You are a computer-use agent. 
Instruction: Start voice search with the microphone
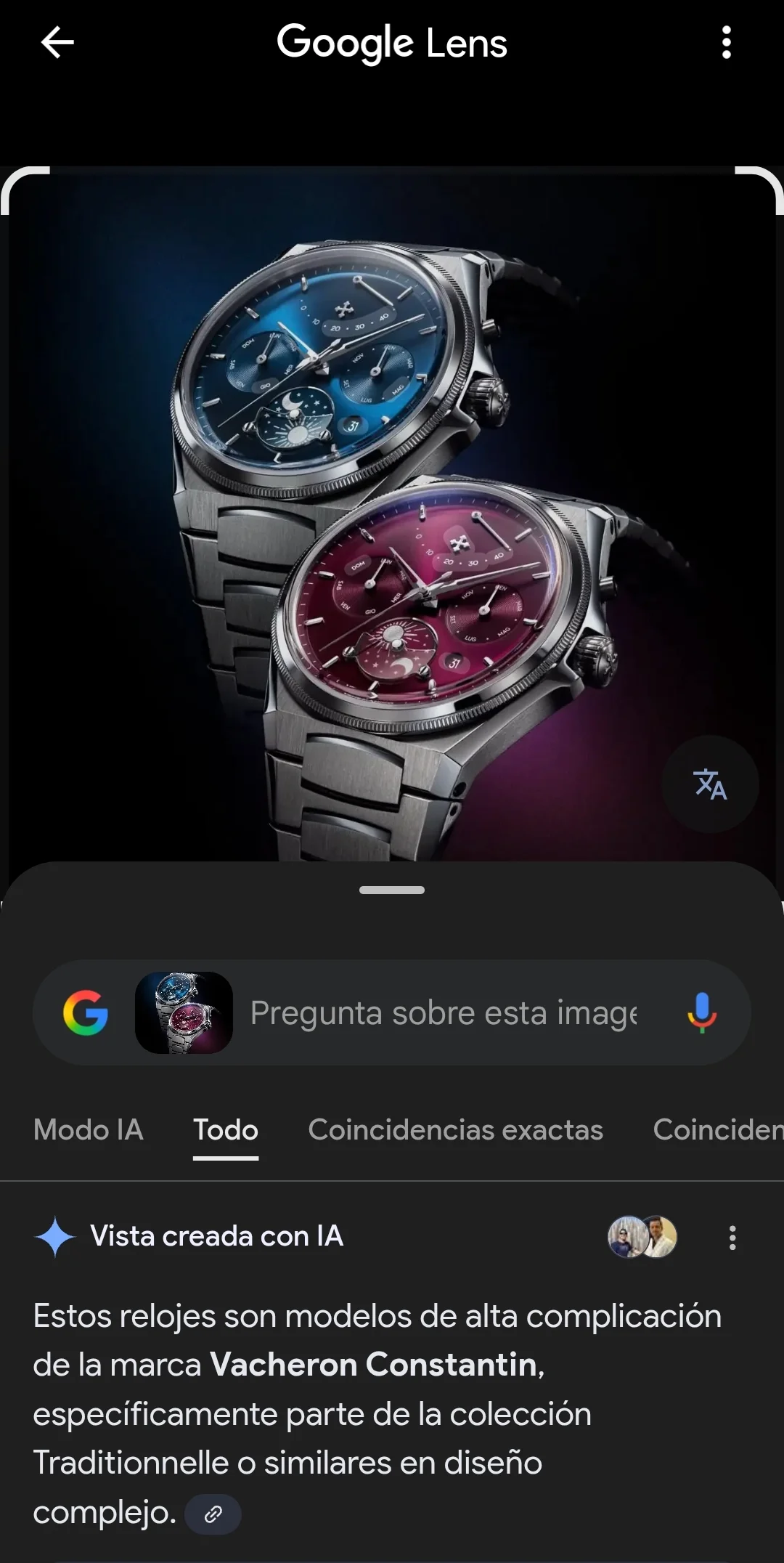[x=701, y=1013]
